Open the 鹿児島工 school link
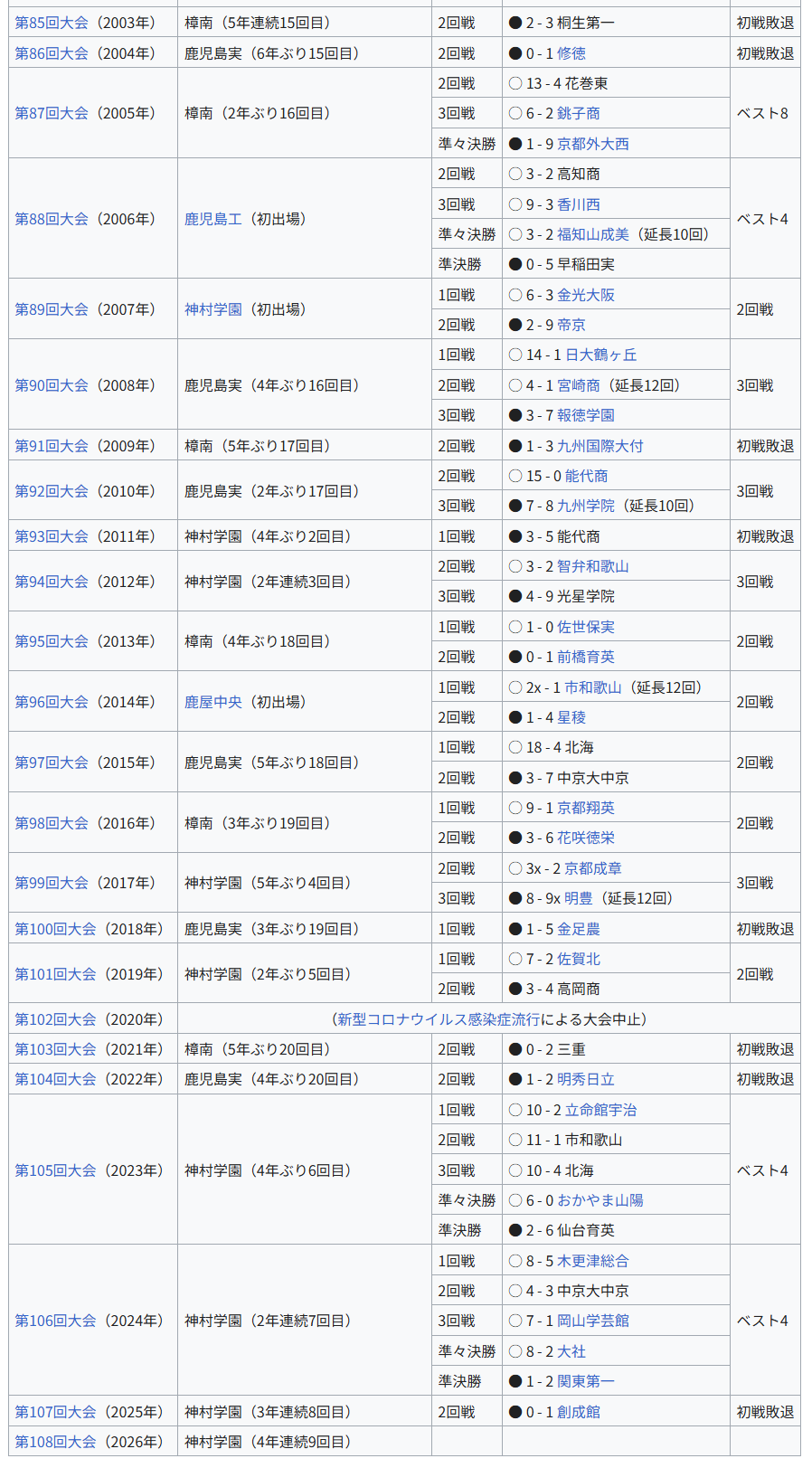 pos(213,219)
